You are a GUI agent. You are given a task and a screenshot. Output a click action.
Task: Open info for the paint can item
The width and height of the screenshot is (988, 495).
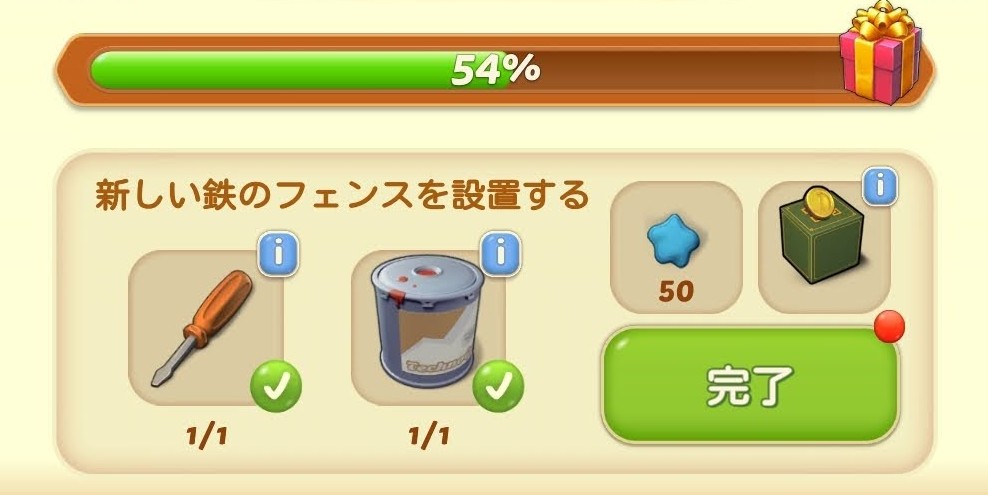(500, 255)
